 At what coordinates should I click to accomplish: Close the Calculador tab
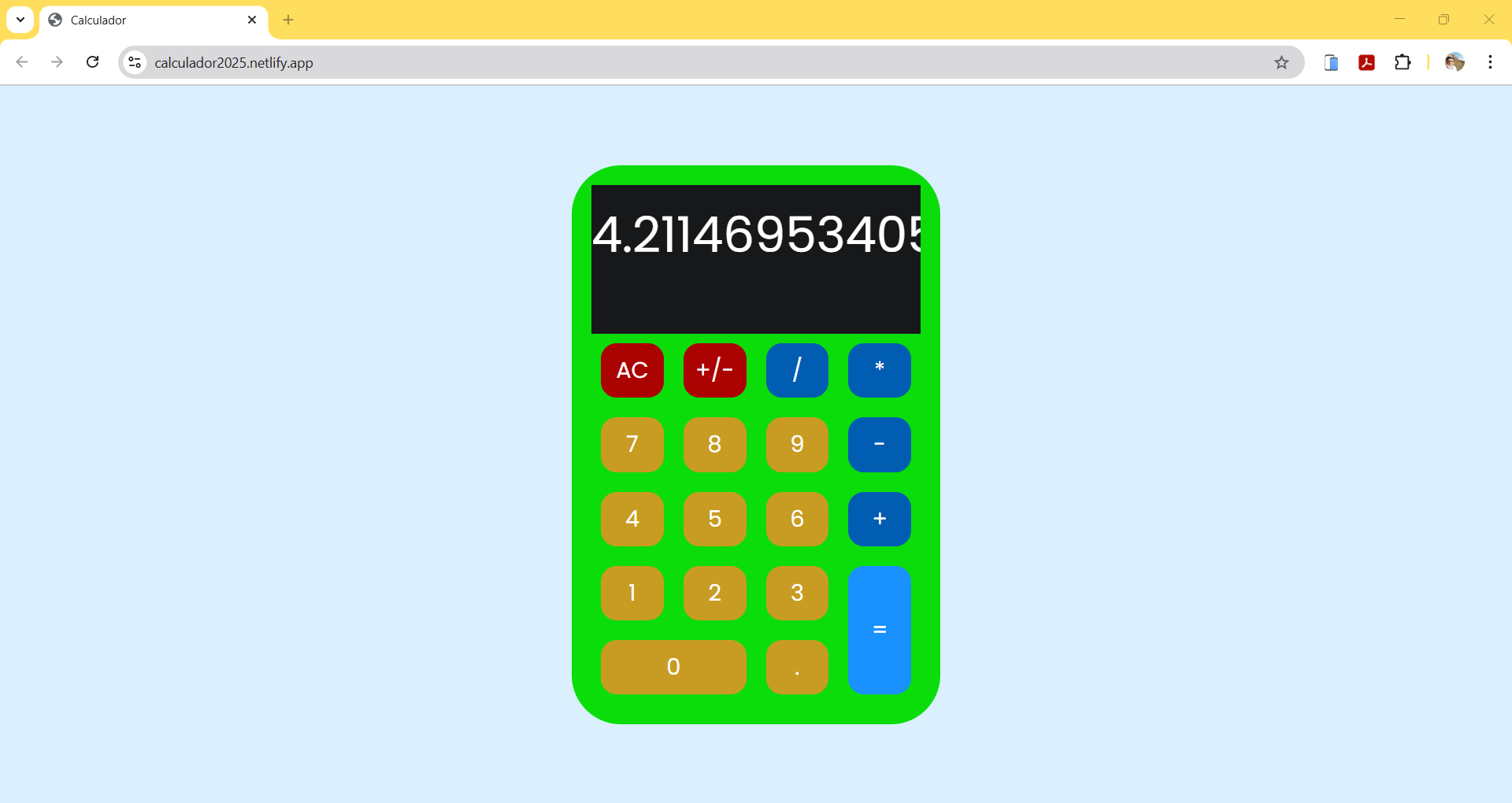(x=252, y=20)
